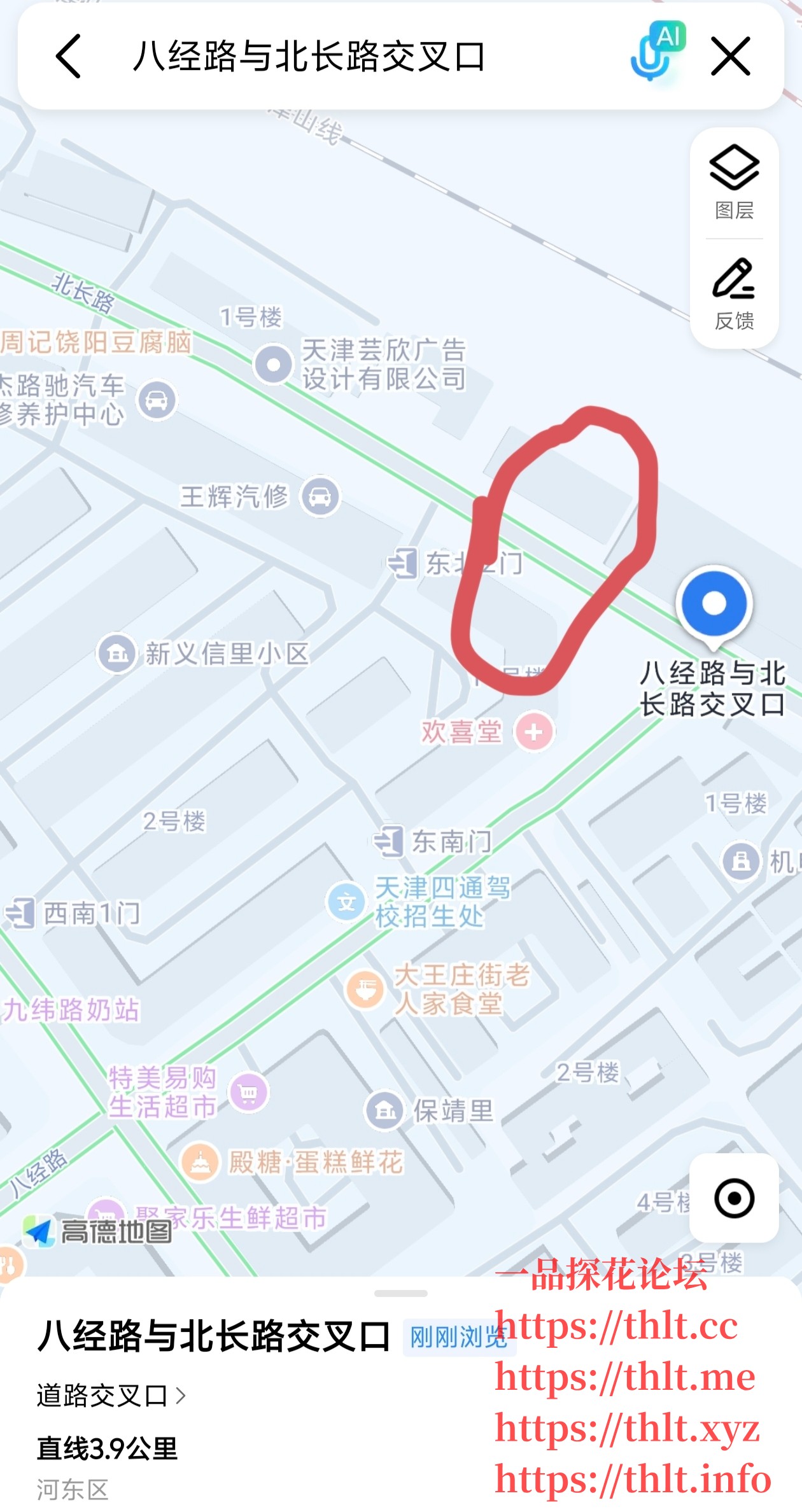Open the 图层 map layers menu
Screen dimensions: 802x1512
[x=734, y=183]
